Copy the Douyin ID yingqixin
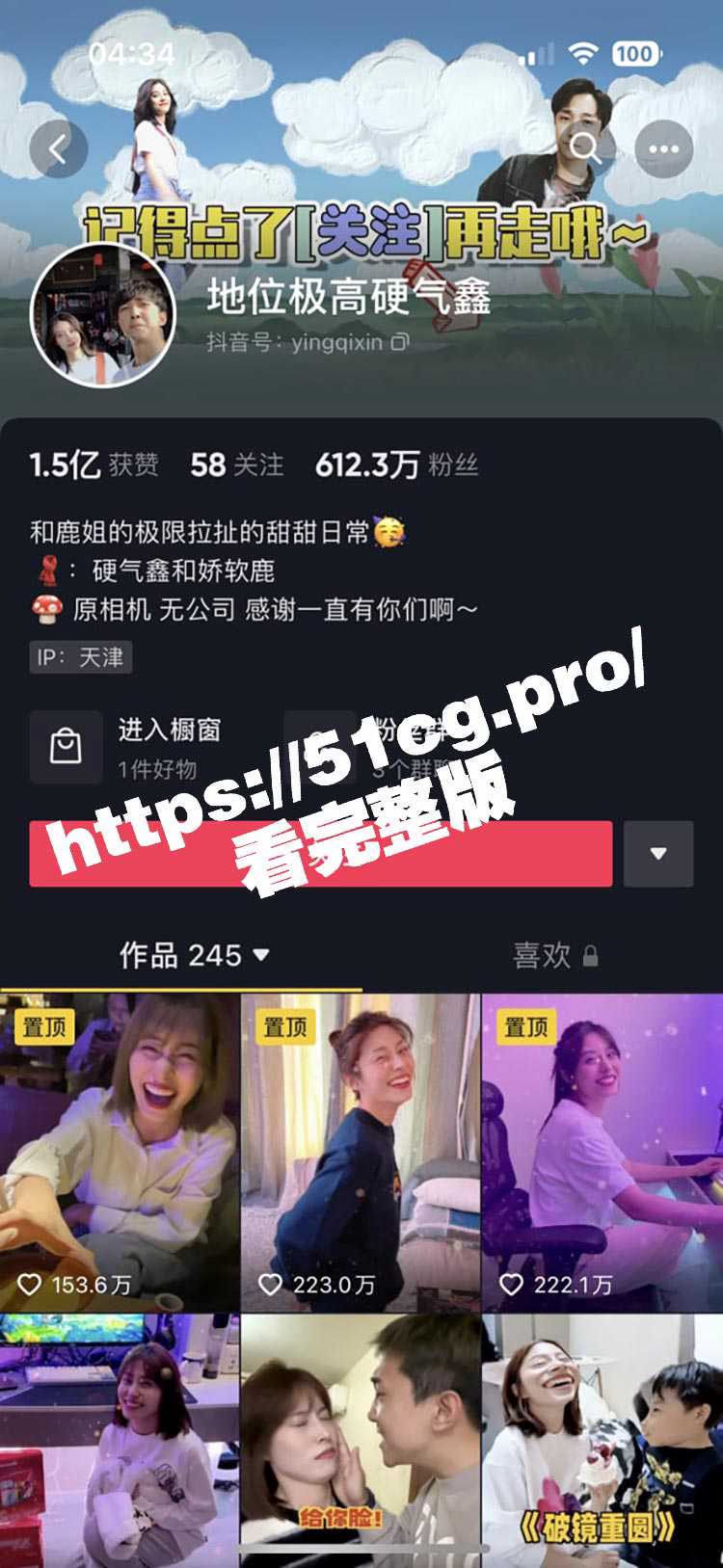Screen dimensions: 723x1568 click(x=400, y=342)
